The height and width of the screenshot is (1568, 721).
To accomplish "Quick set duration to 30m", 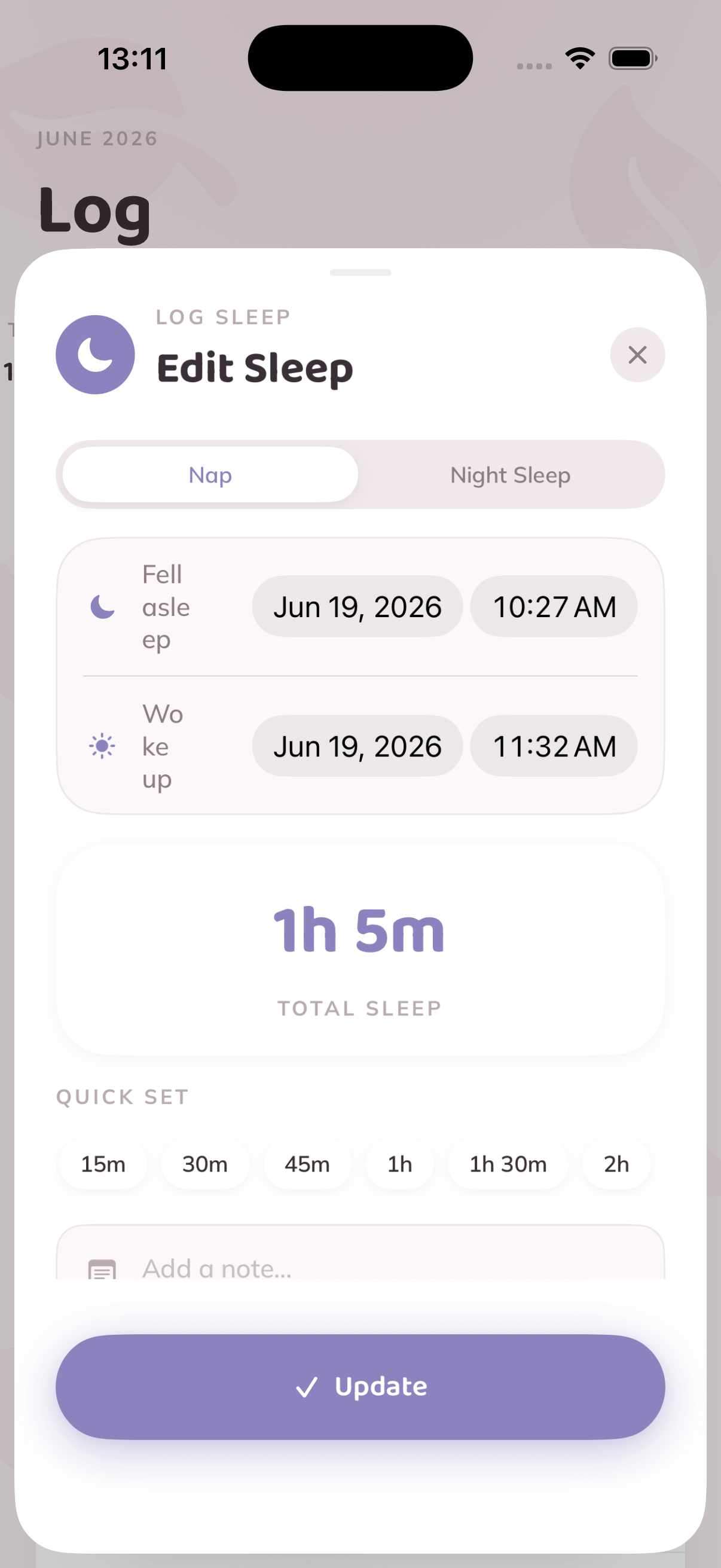I will point(205,1164).
